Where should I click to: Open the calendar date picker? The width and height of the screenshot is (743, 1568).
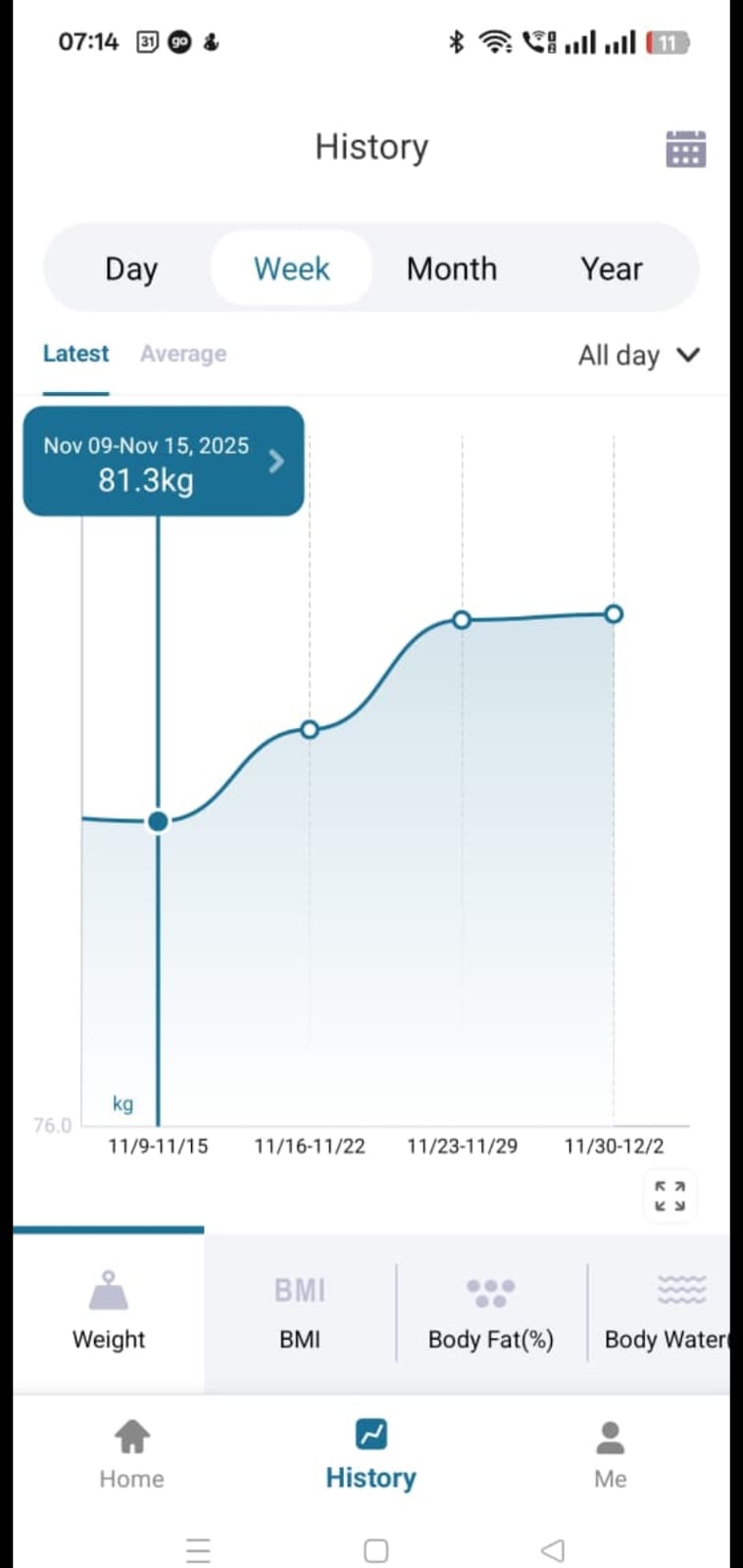[x=685, y=149]
